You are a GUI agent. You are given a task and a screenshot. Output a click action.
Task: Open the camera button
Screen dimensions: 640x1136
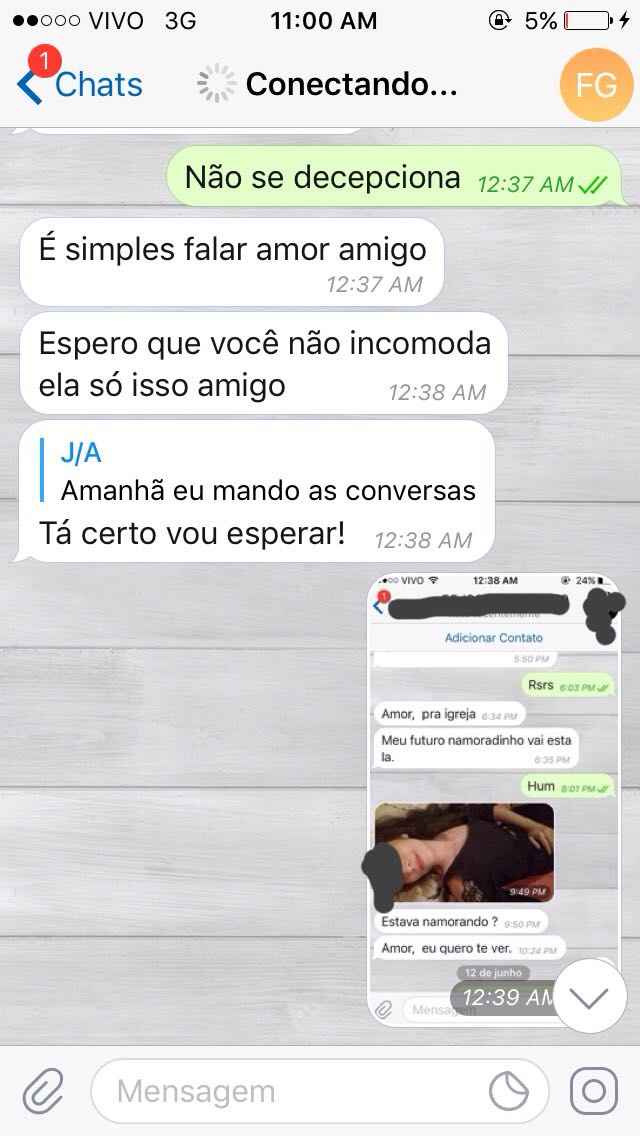coord(594,1091)
